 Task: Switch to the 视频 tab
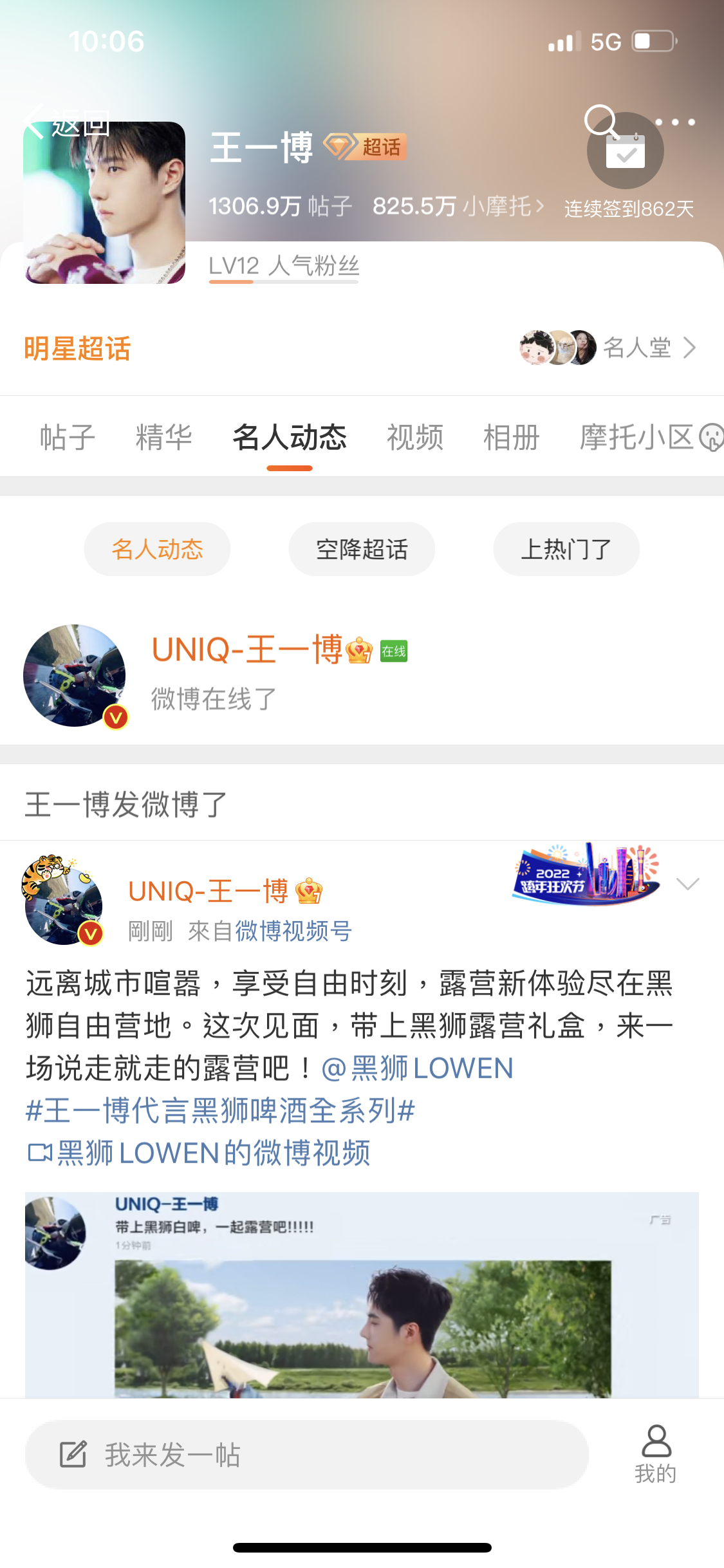point(415,438)
